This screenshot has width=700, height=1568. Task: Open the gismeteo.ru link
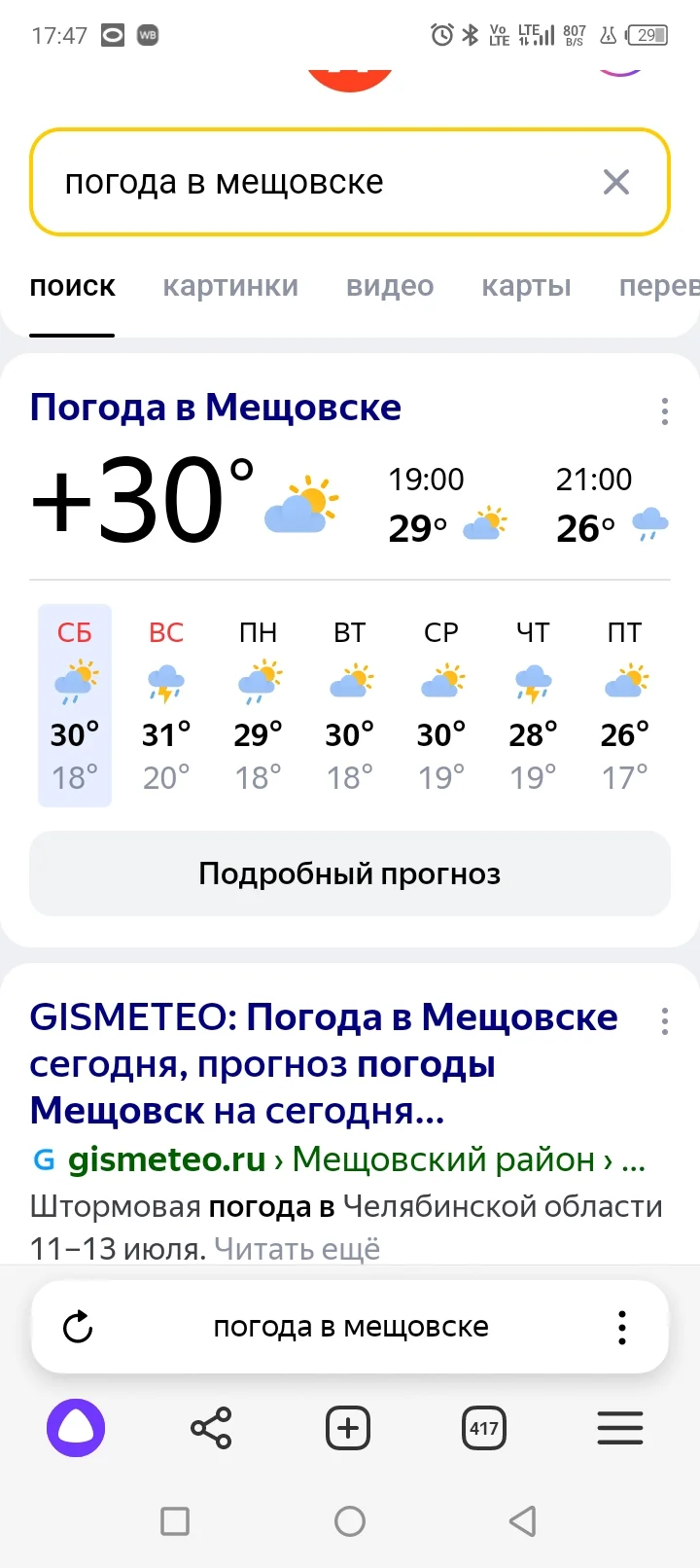pos(161,1159)
